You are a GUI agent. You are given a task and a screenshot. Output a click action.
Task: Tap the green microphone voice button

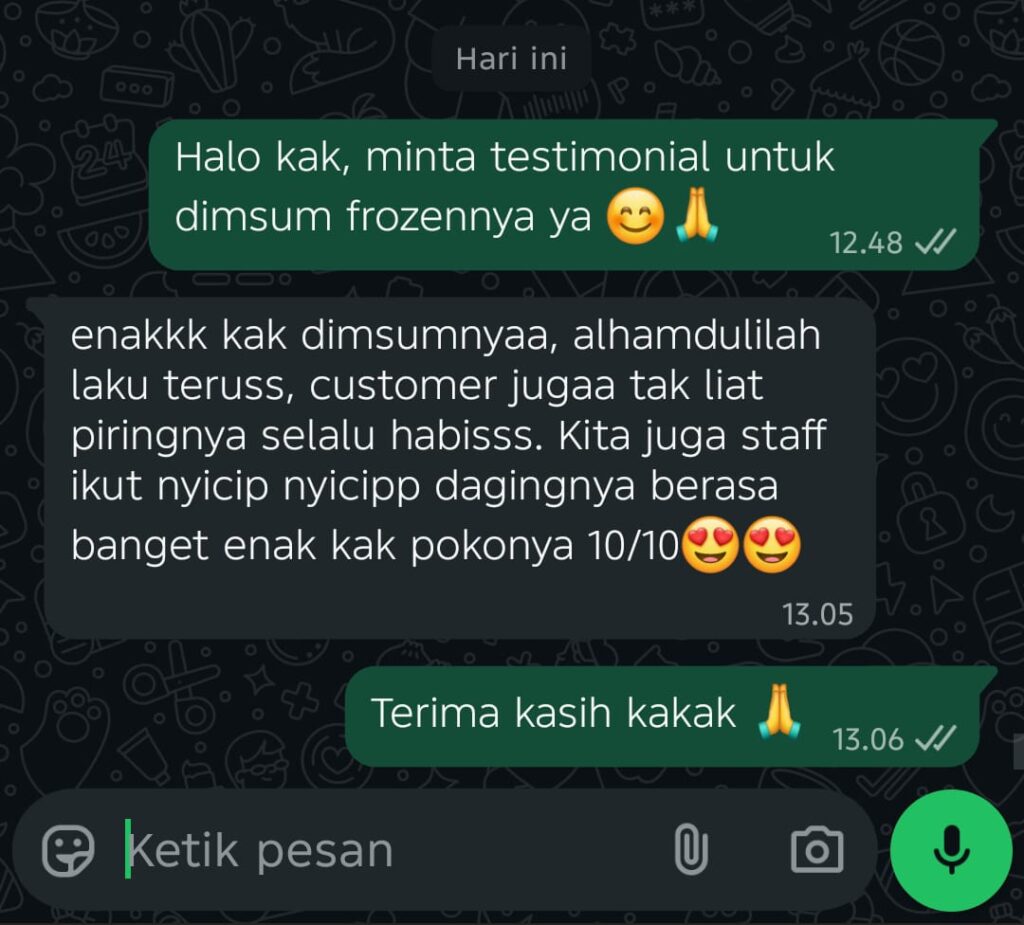(951, 851)
